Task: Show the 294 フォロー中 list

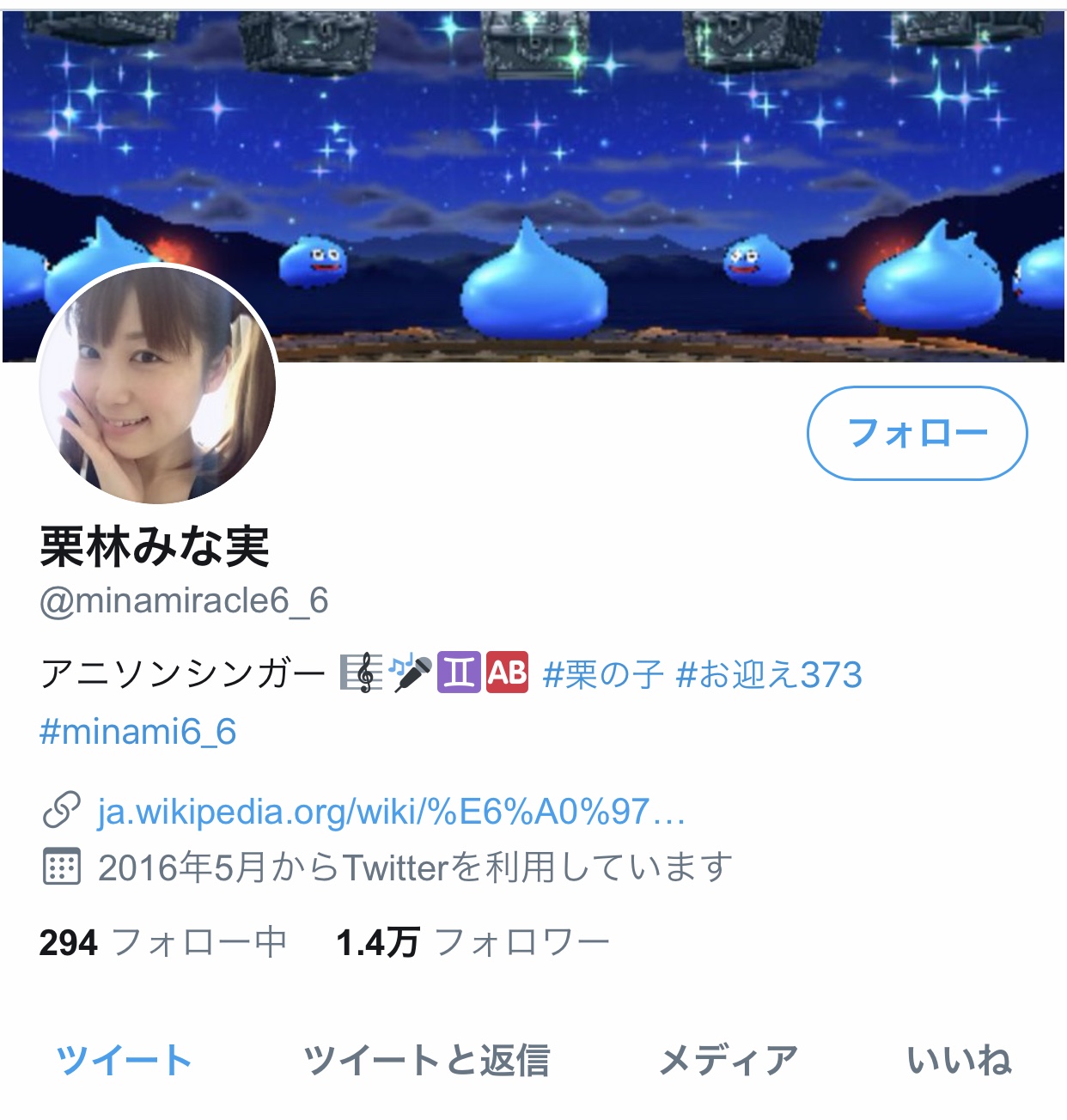Action: point(162,942)
